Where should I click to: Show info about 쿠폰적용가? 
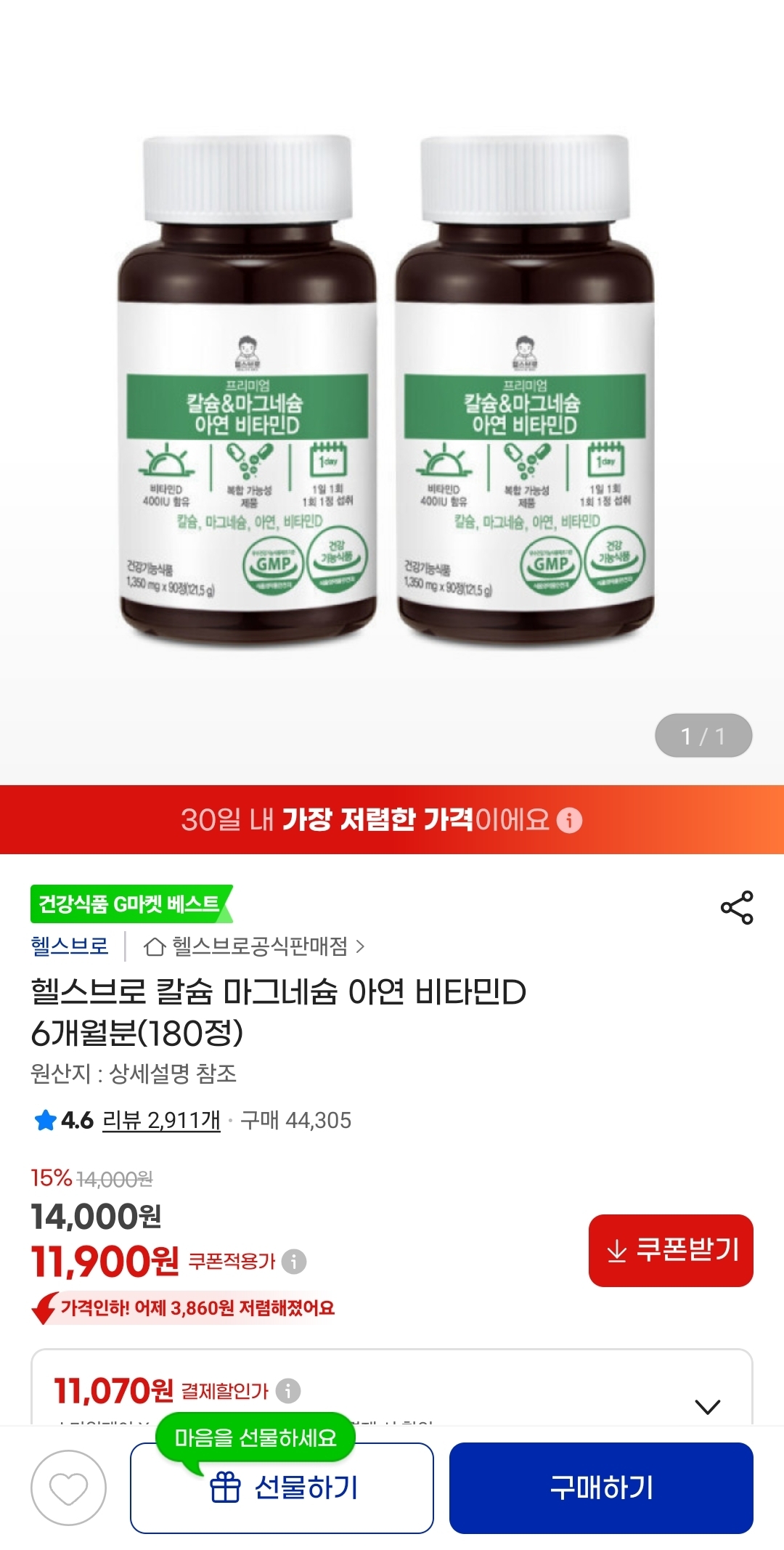coord(294,1262)
